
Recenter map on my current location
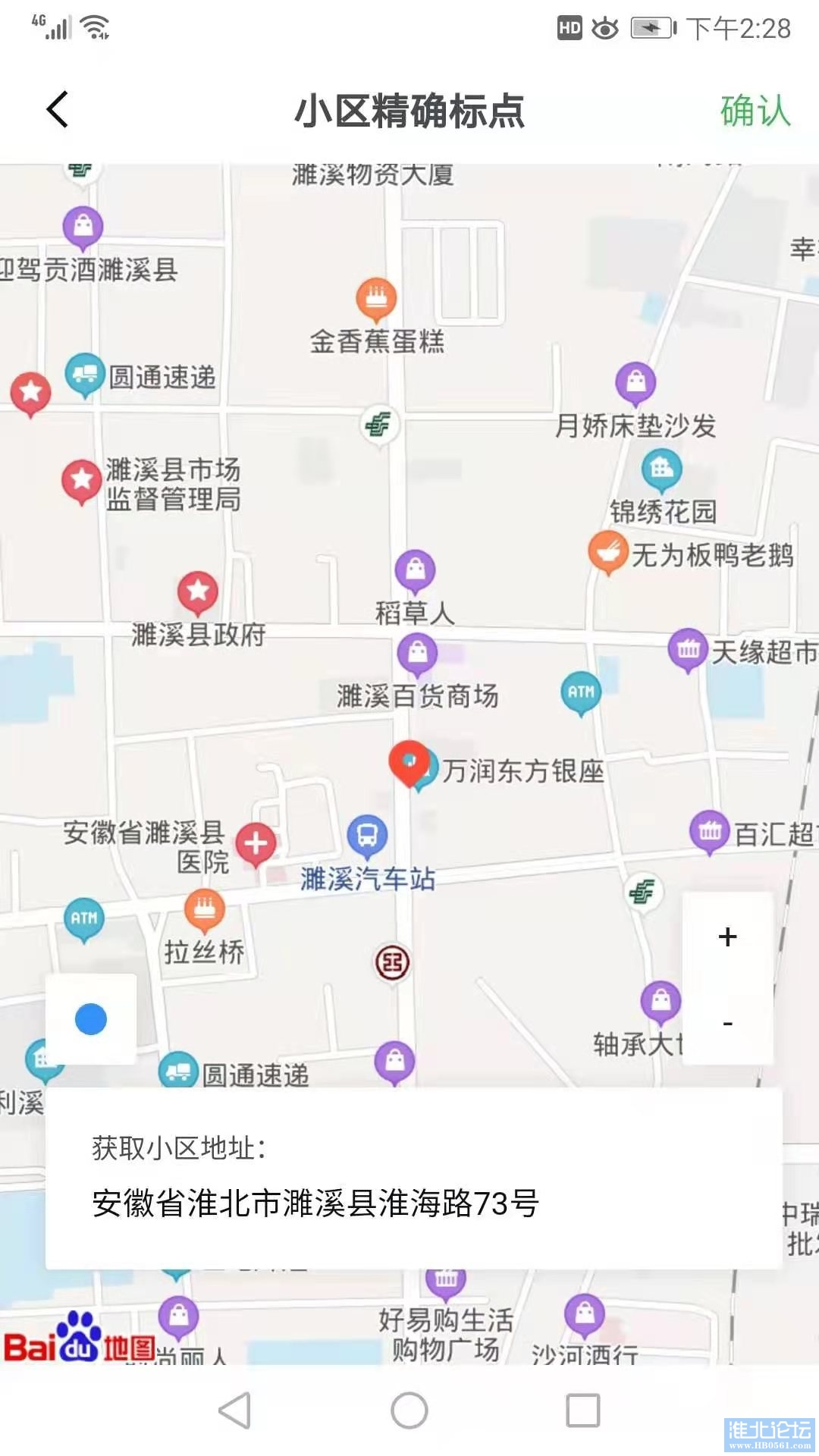pos(91,1019)
